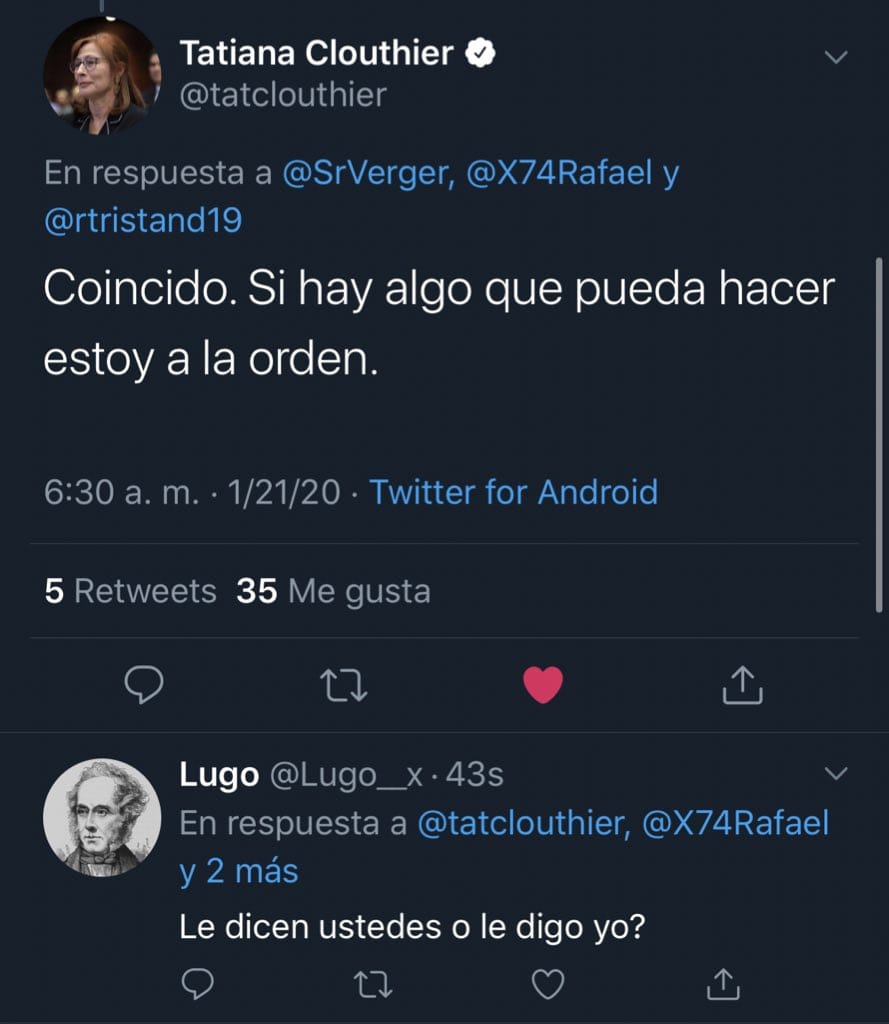This screenshot has height=1024, width=889.
Task: Open Lugo's profile avatar
Action: [x=102, y=817]
